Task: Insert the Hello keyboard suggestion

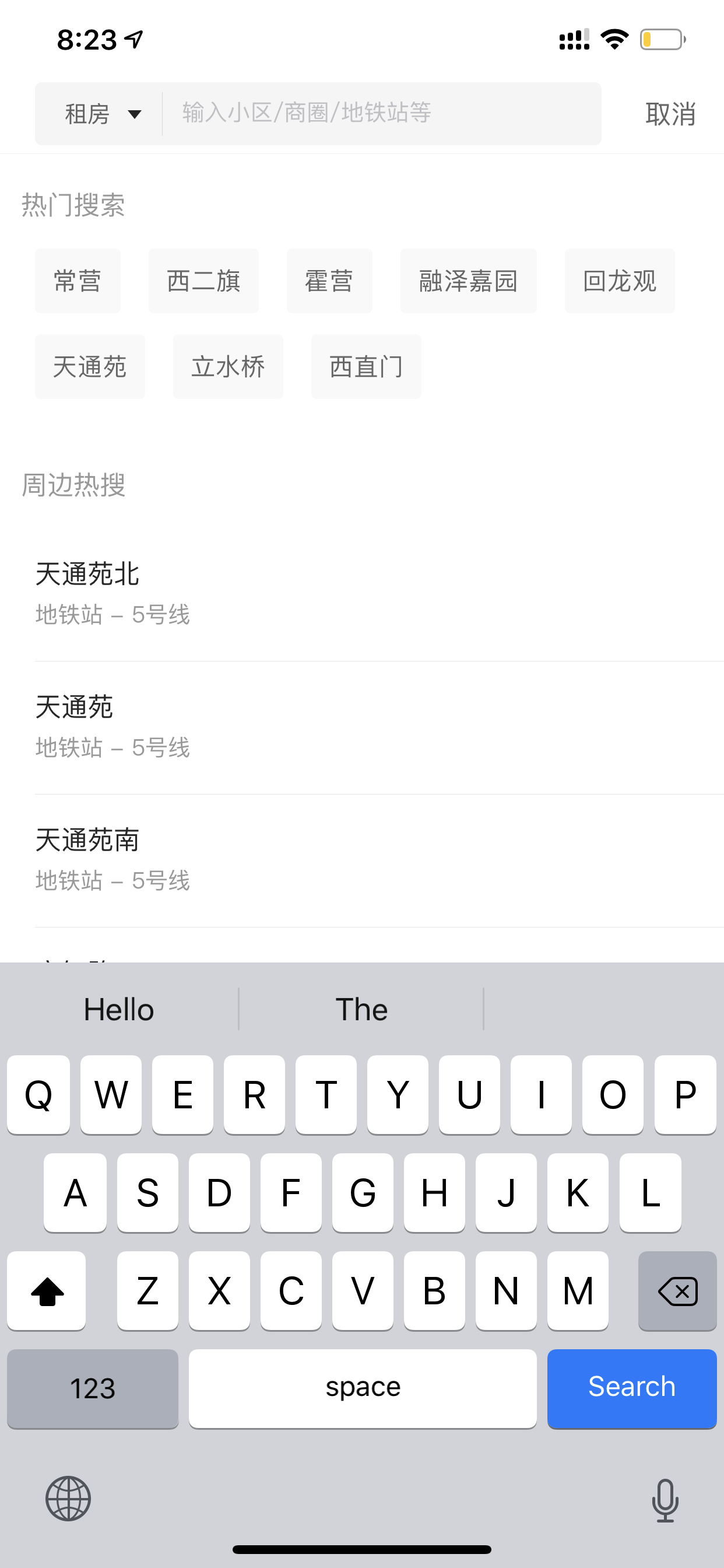Action: click(120, 1009)
